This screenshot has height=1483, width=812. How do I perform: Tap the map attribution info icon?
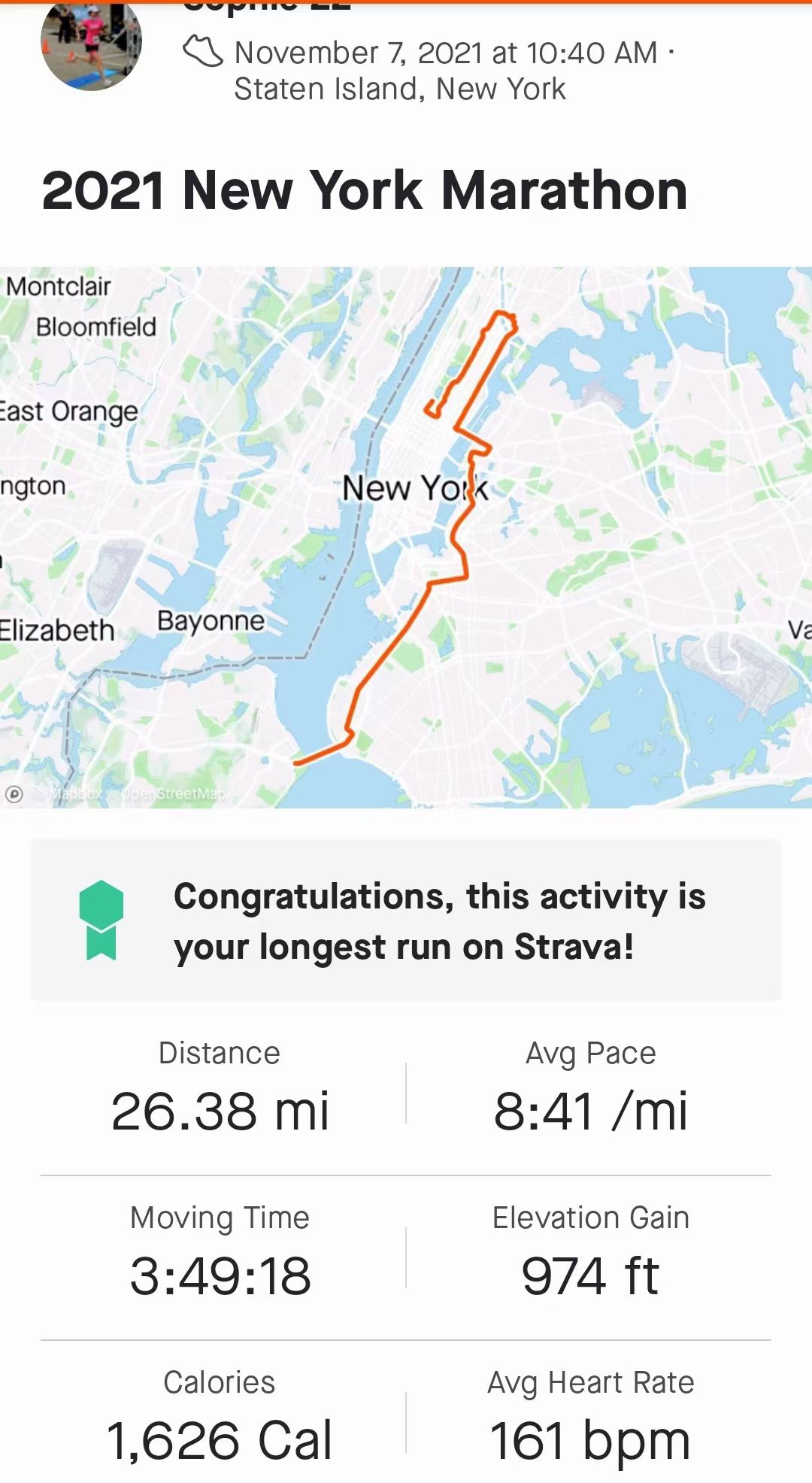point(14,794)
